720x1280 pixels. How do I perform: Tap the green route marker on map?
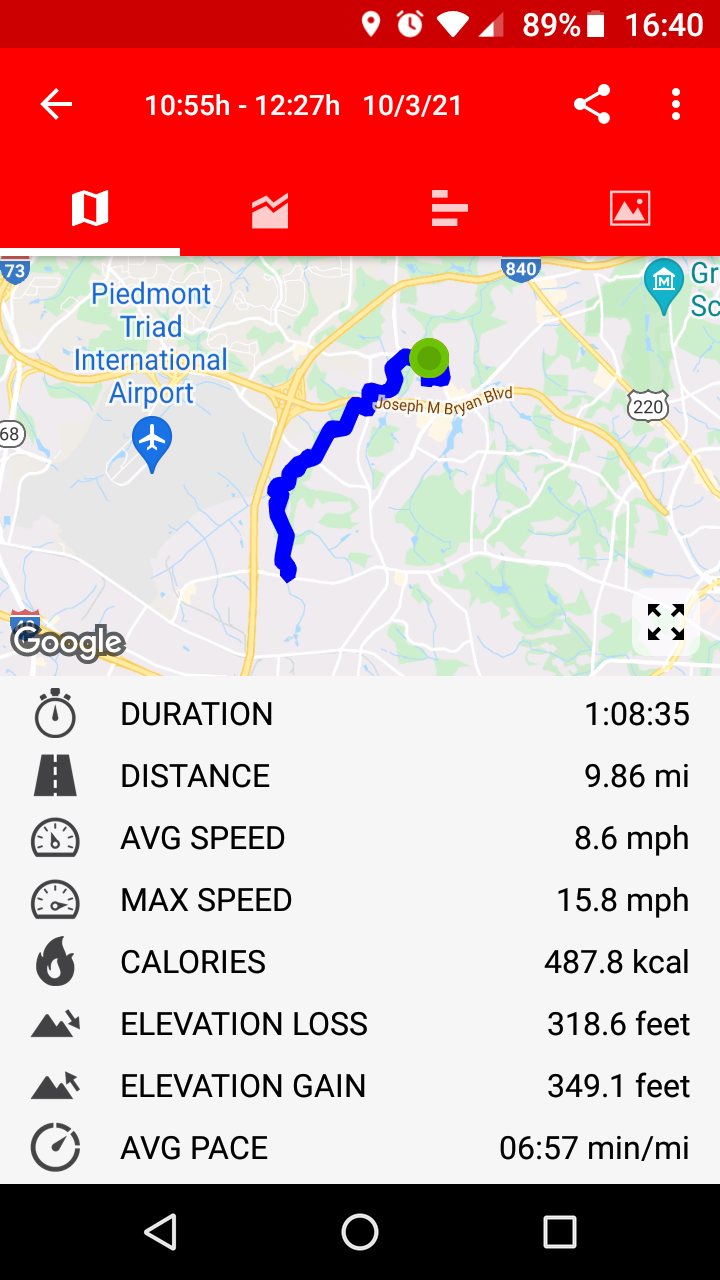429,357
